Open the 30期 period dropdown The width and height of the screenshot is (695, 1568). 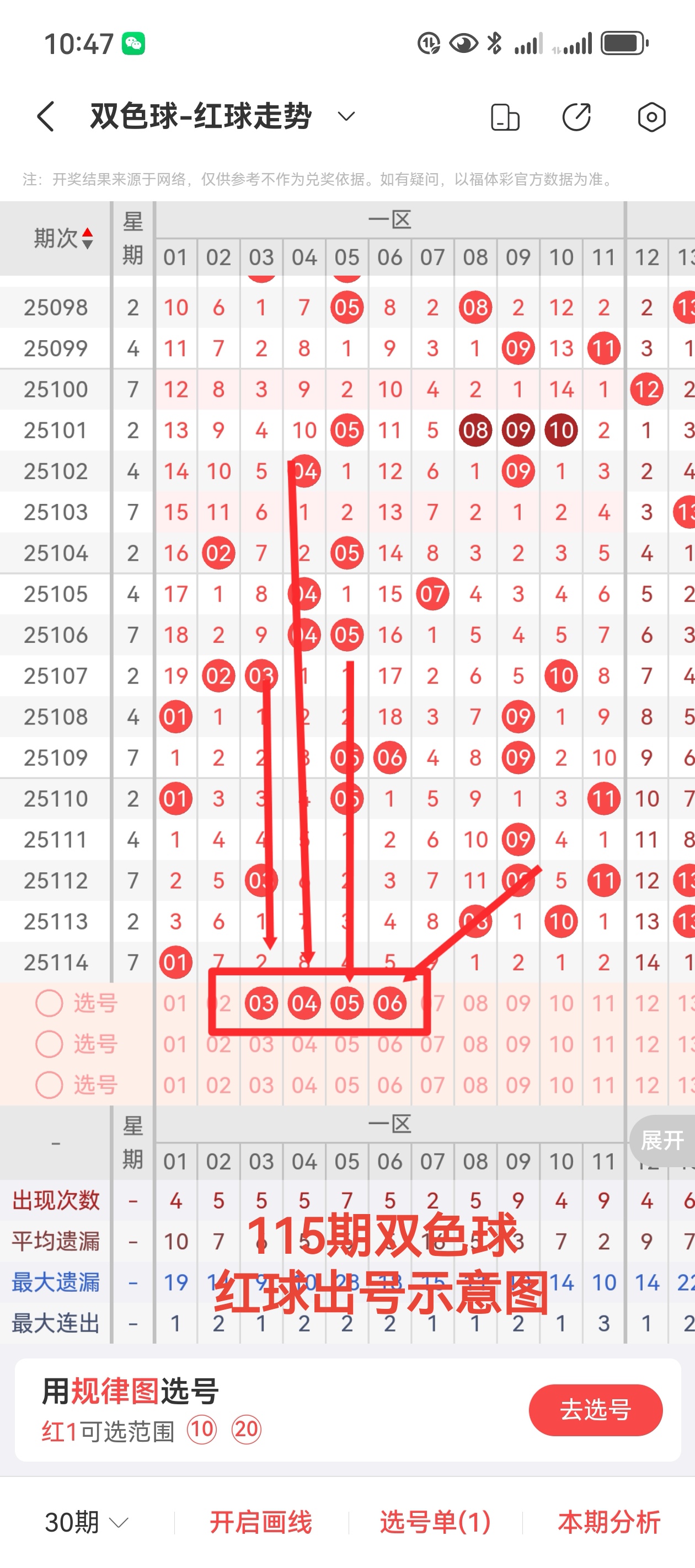(87, 1522)
